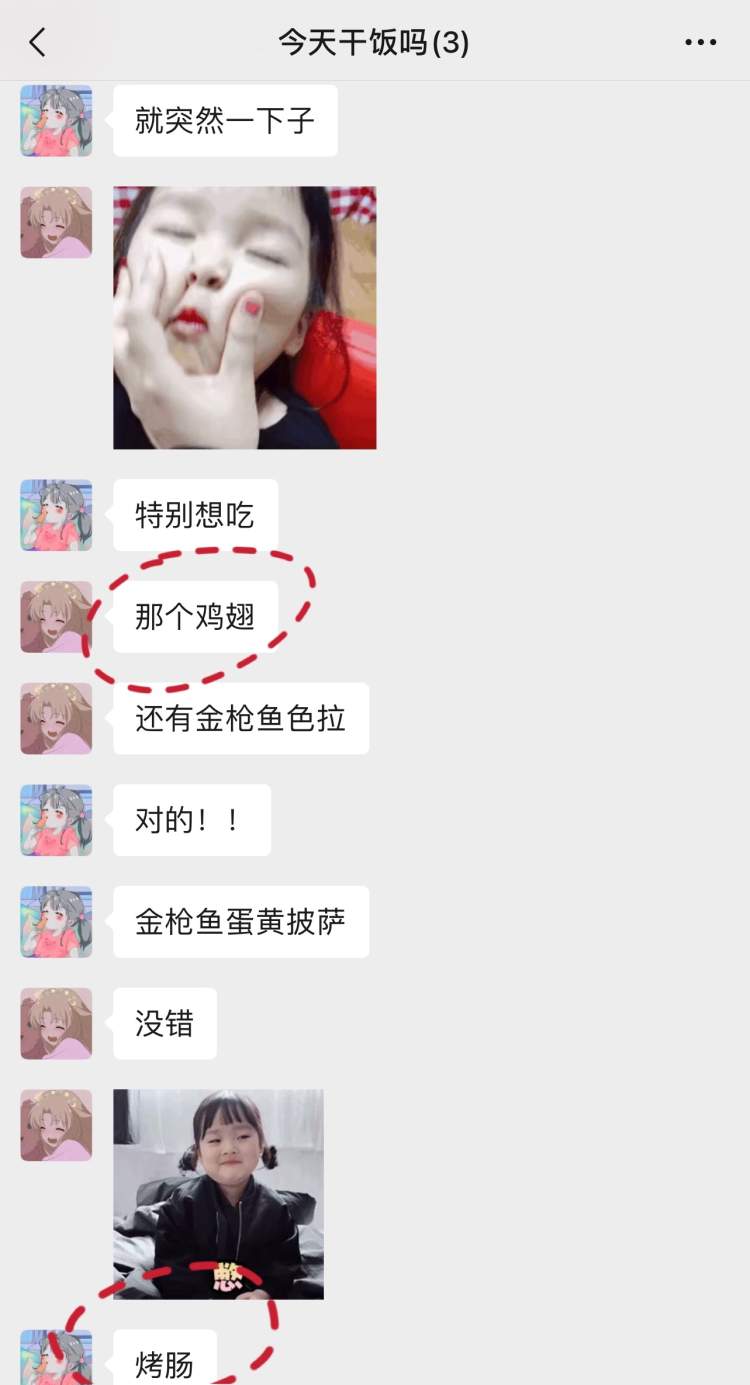Open the sticker of girl with squeezed cheeks
This screenshot has width=750, height=1385.
(x=244, y=317)
